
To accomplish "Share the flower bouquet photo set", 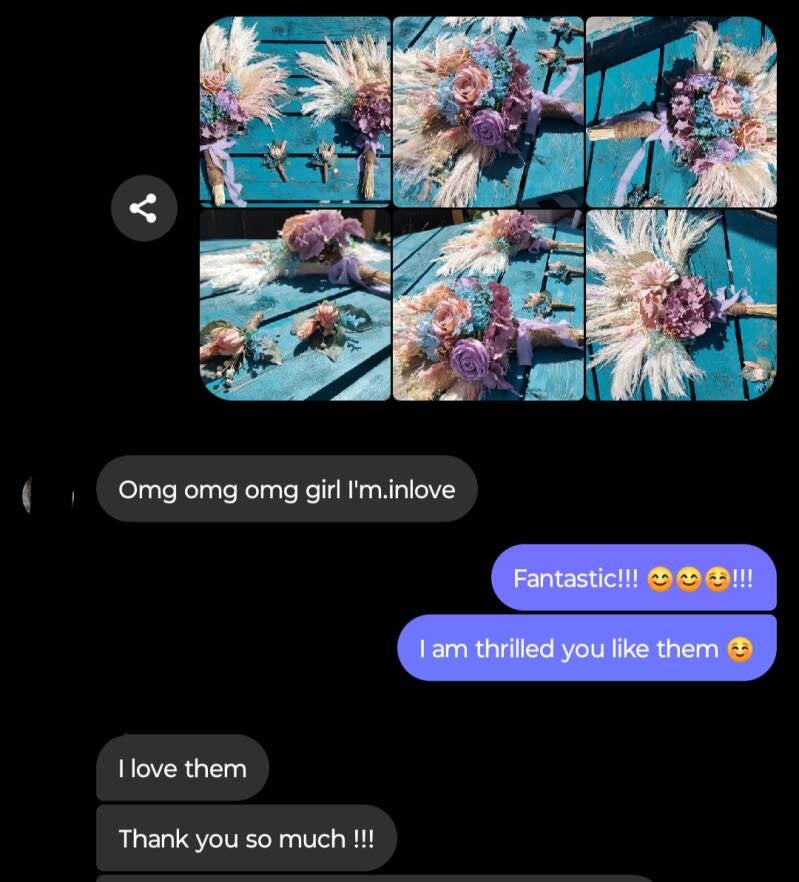I will pyautogui.click(x=143, y=208).
